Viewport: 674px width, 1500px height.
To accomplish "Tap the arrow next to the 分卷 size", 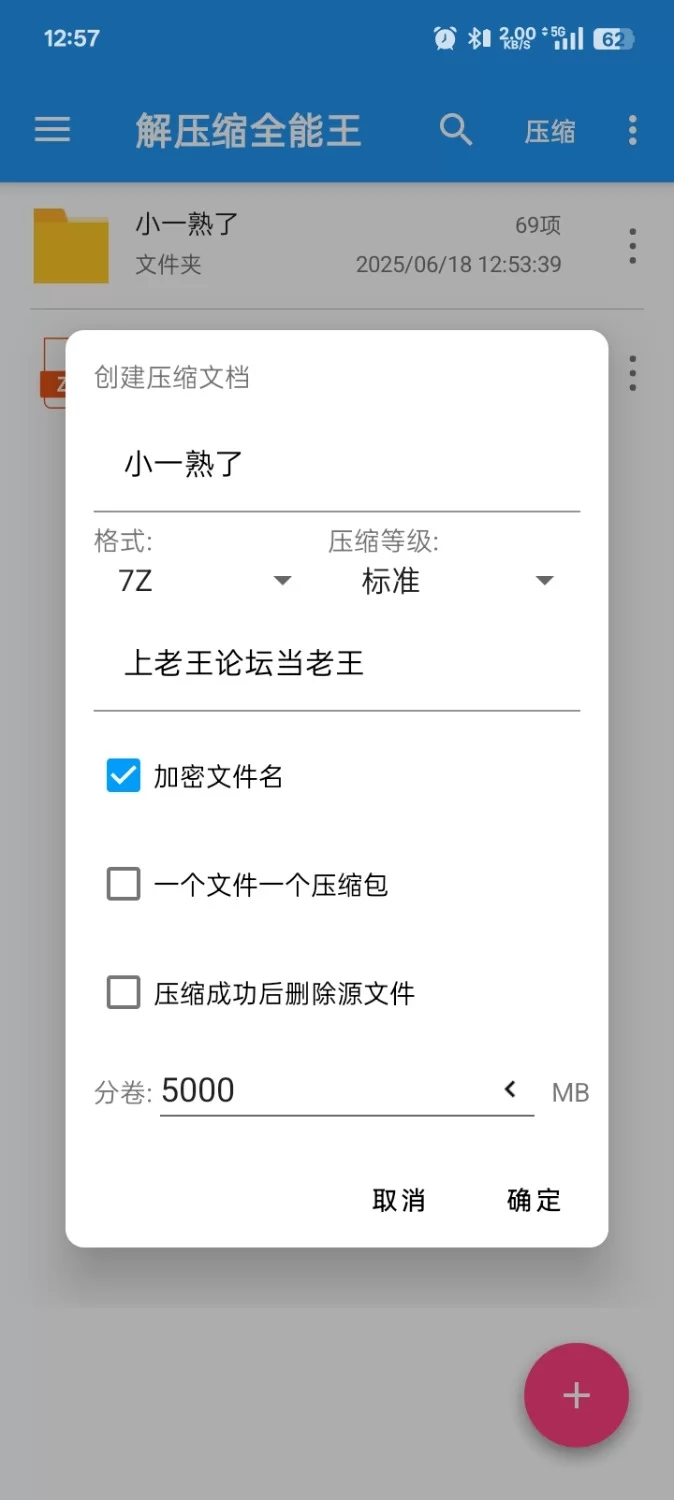I will click(x=511, y=1090).
